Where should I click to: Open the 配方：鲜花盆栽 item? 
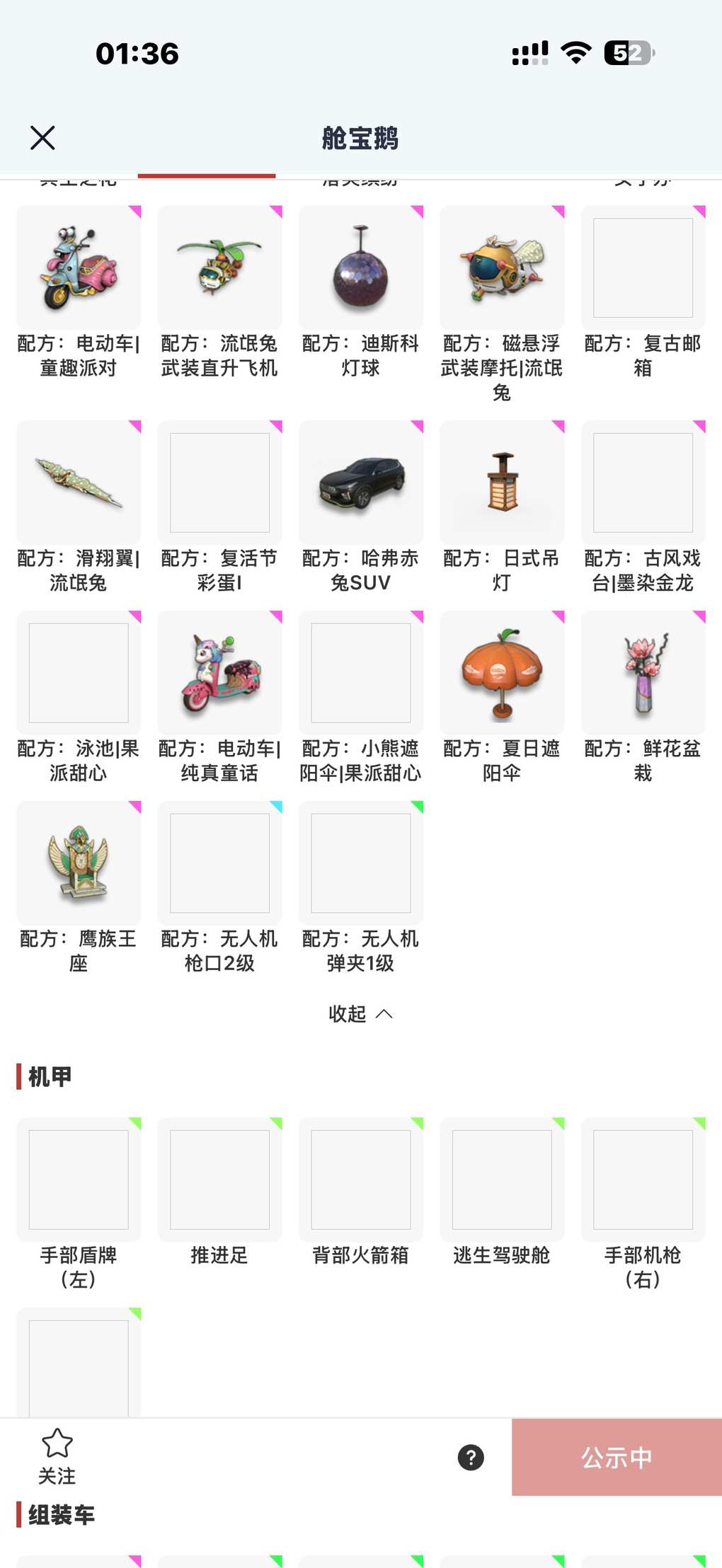643,674
